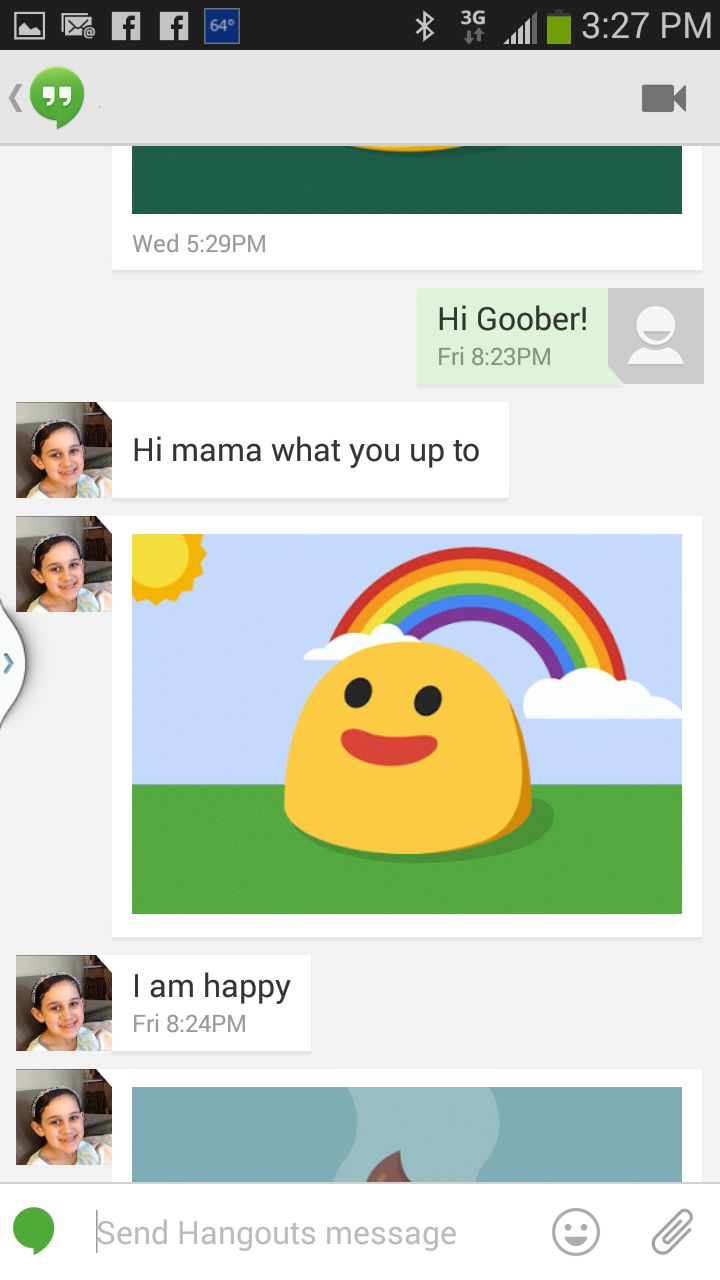This screenshot has height=1280, width=720.
Task: Attach a file with the paperclip
Action: 671,1232
